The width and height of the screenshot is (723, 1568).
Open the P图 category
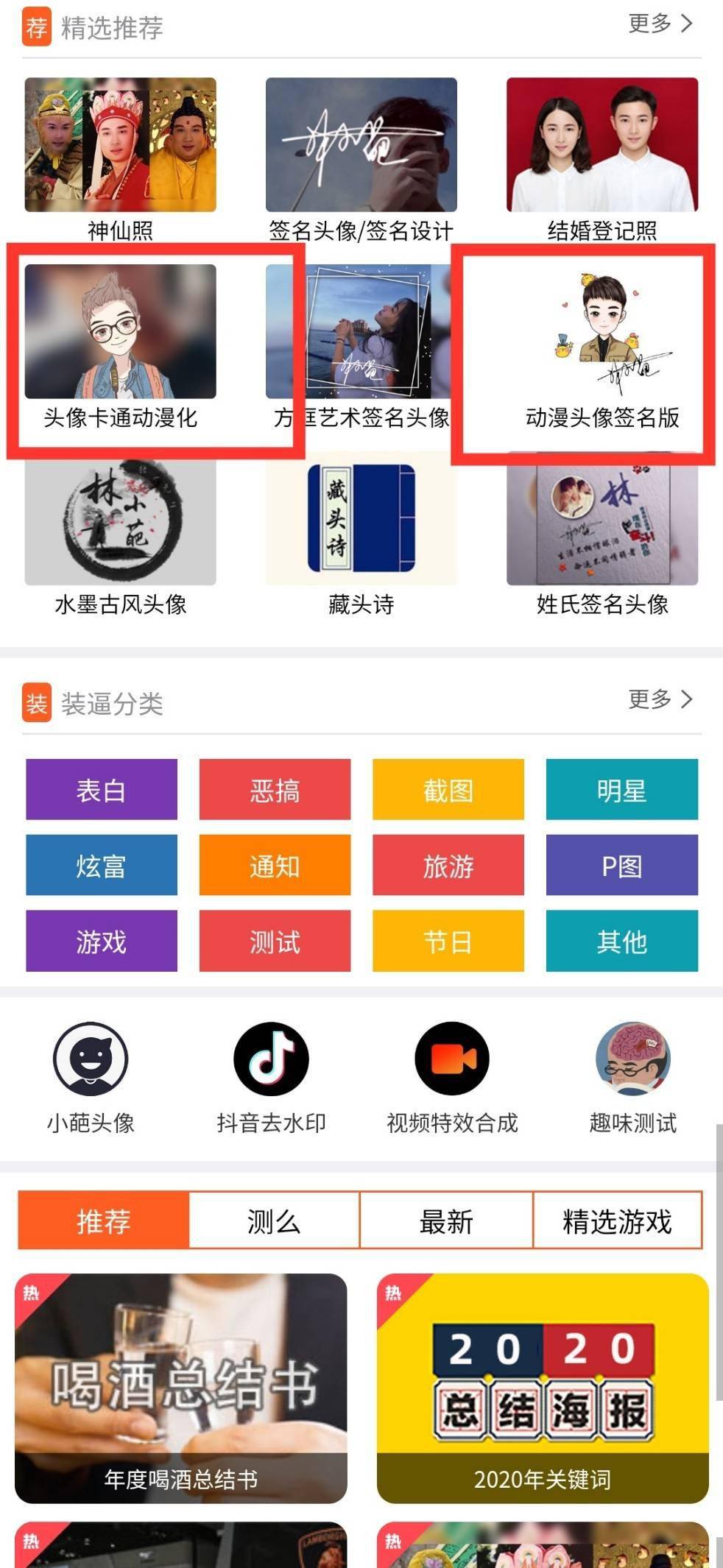(622, 865)
